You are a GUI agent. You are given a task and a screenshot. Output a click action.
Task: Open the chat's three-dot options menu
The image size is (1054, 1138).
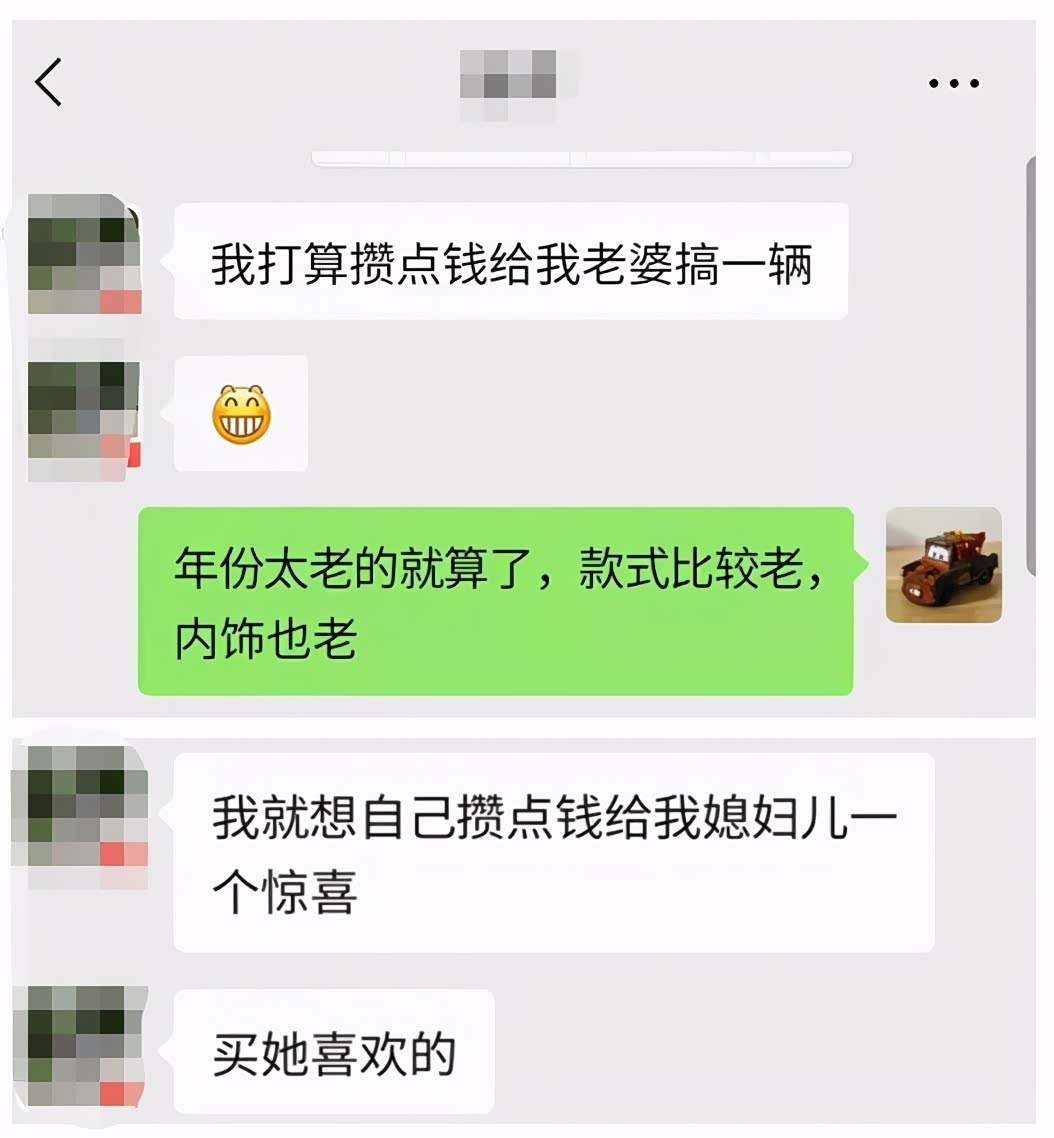[953, 83]
